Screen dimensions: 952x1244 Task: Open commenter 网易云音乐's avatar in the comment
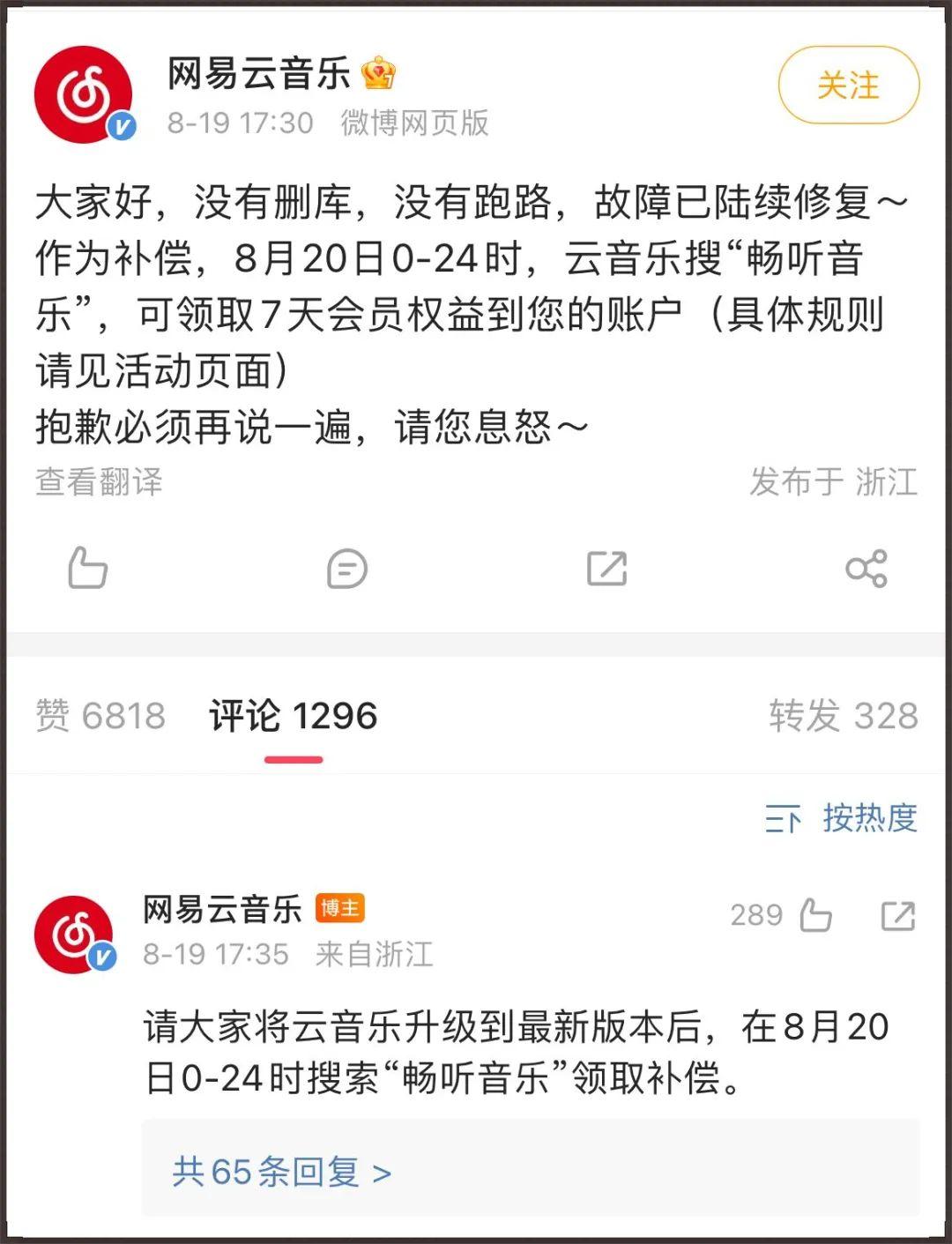(x=74, y=935)
